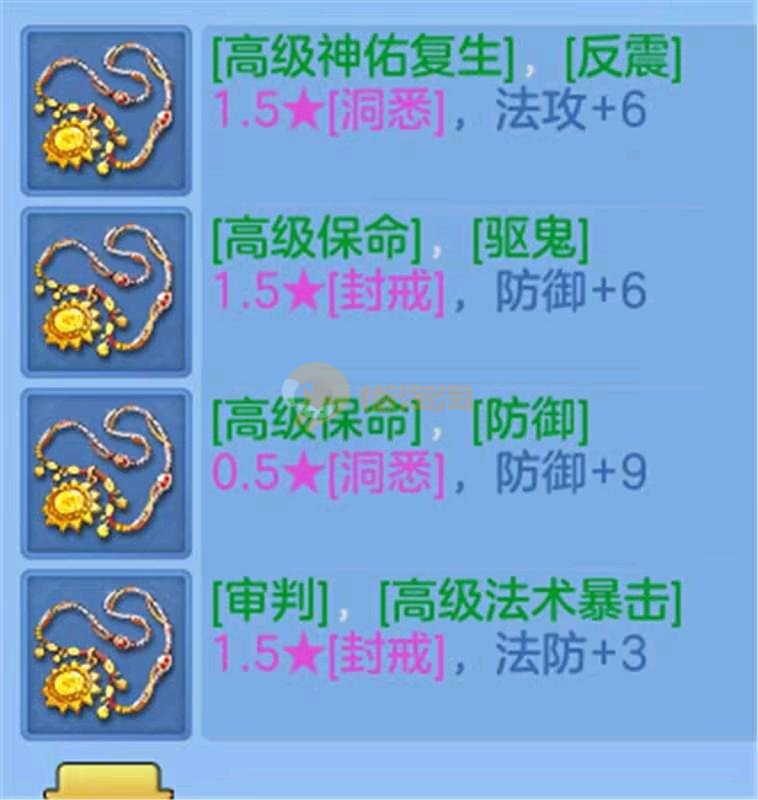Open the necklace with 高级保命 and 驱鬼

[x=106, y=292]
